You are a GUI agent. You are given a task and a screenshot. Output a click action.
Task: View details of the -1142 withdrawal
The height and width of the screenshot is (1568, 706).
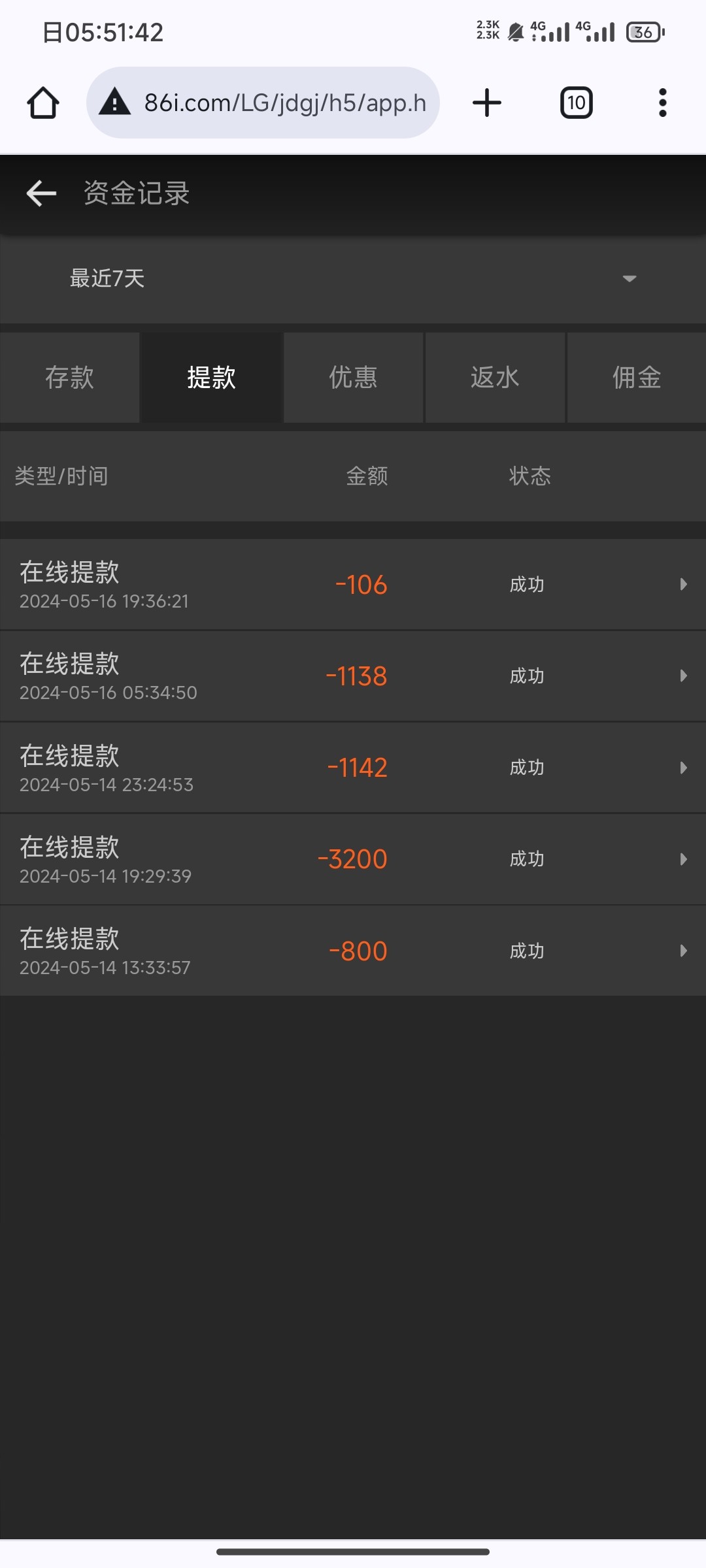[x=353, y=768]
